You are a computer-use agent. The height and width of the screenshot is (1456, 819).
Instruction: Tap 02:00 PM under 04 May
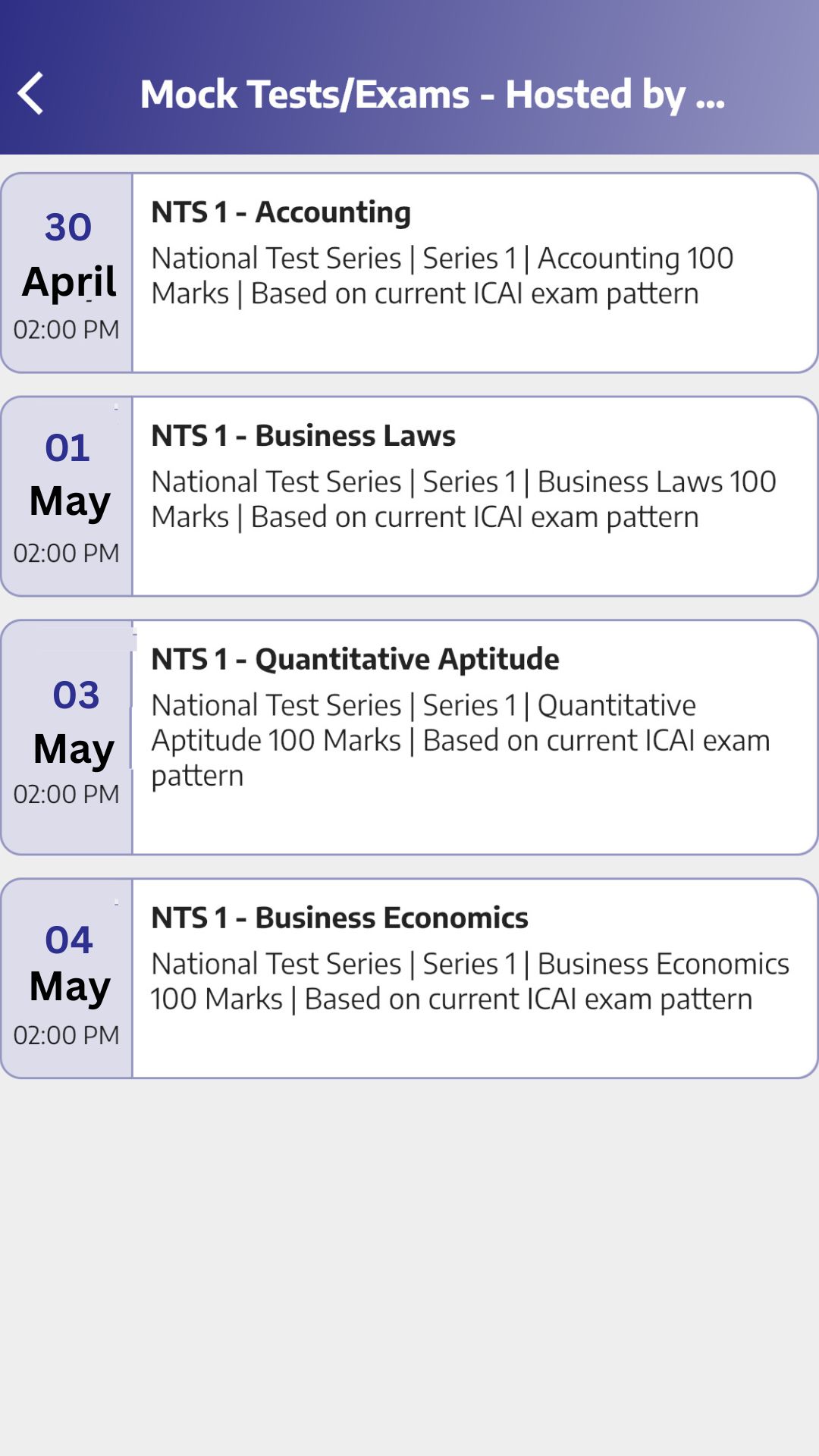tap(68, 1034)
